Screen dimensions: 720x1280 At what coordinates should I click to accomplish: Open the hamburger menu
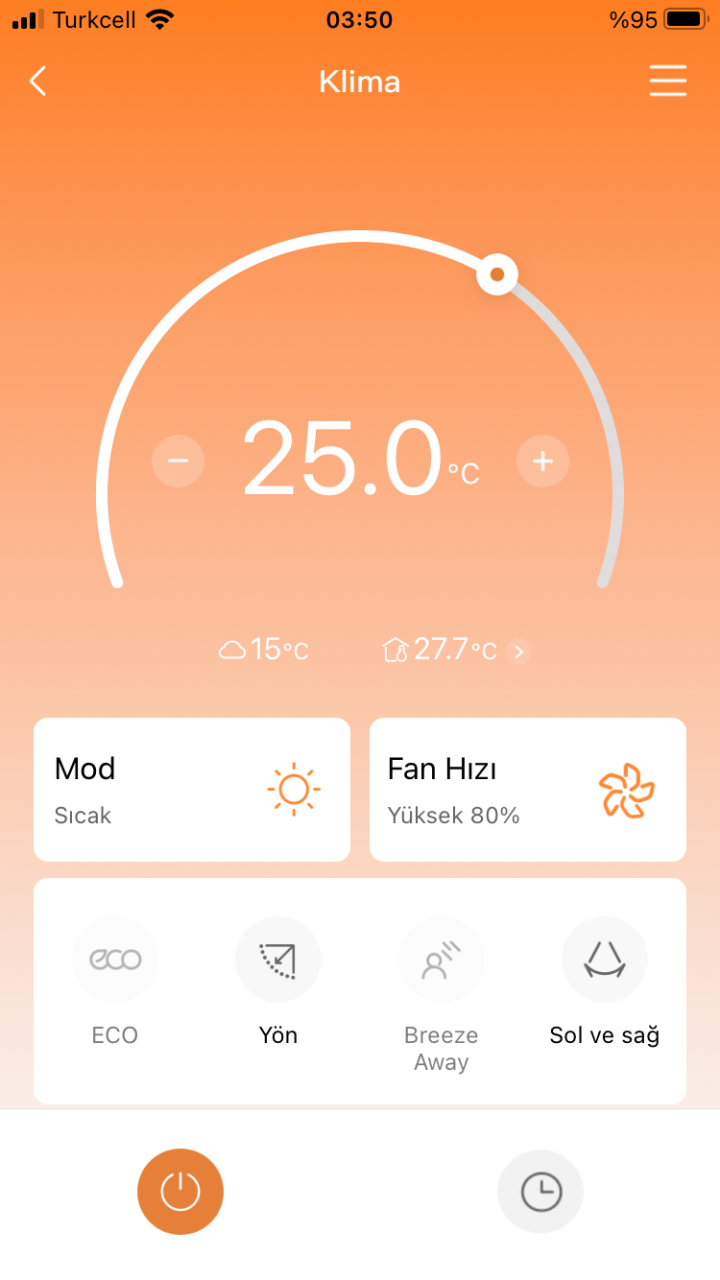point(668,81)
